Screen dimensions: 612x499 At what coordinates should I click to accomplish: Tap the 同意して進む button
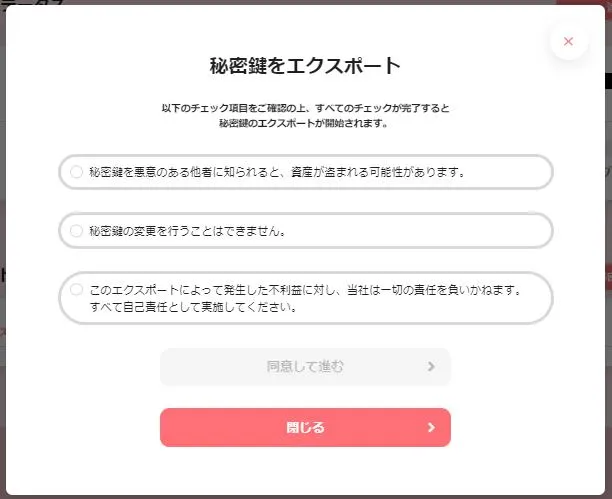click(x=305, y=367)
